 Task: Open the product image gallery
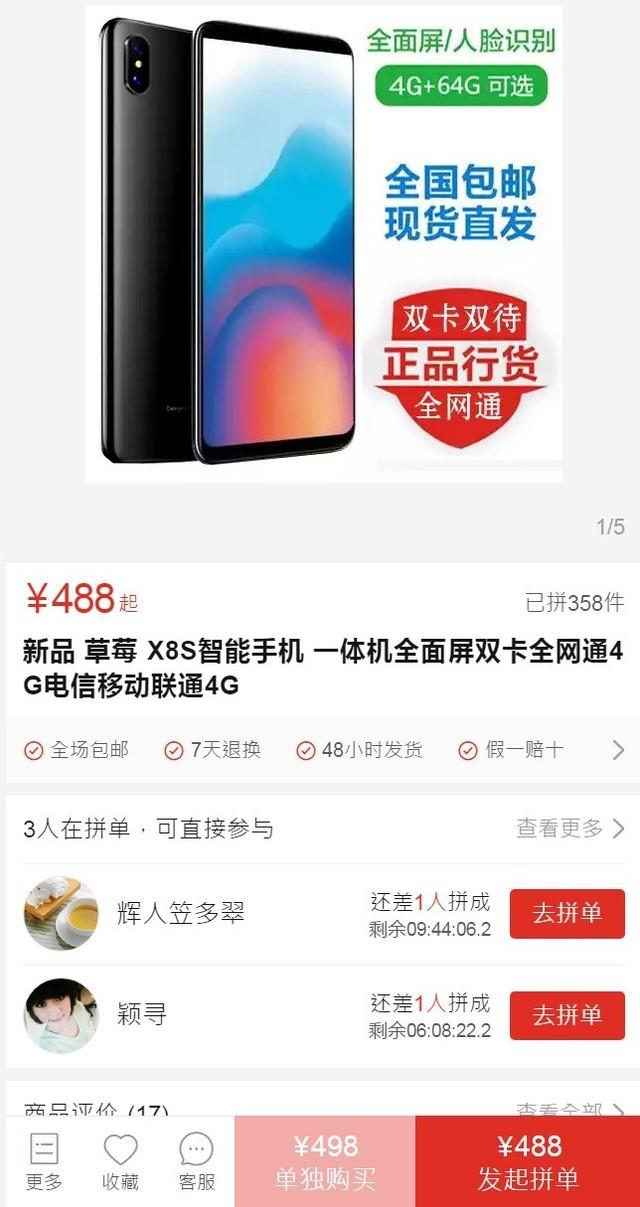click(x=323, y=245)
